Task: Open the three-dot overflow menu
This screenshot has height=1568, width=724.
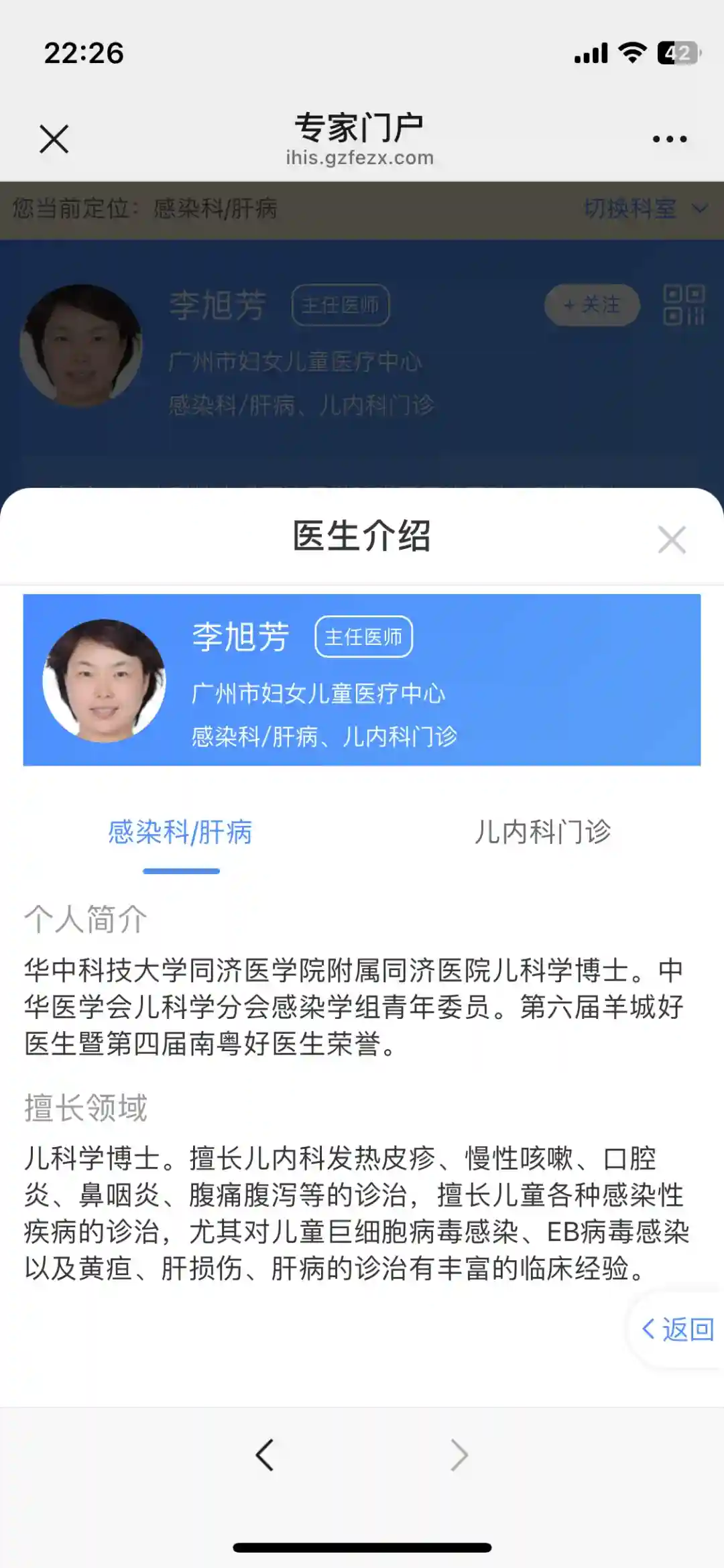Action: 669,139
